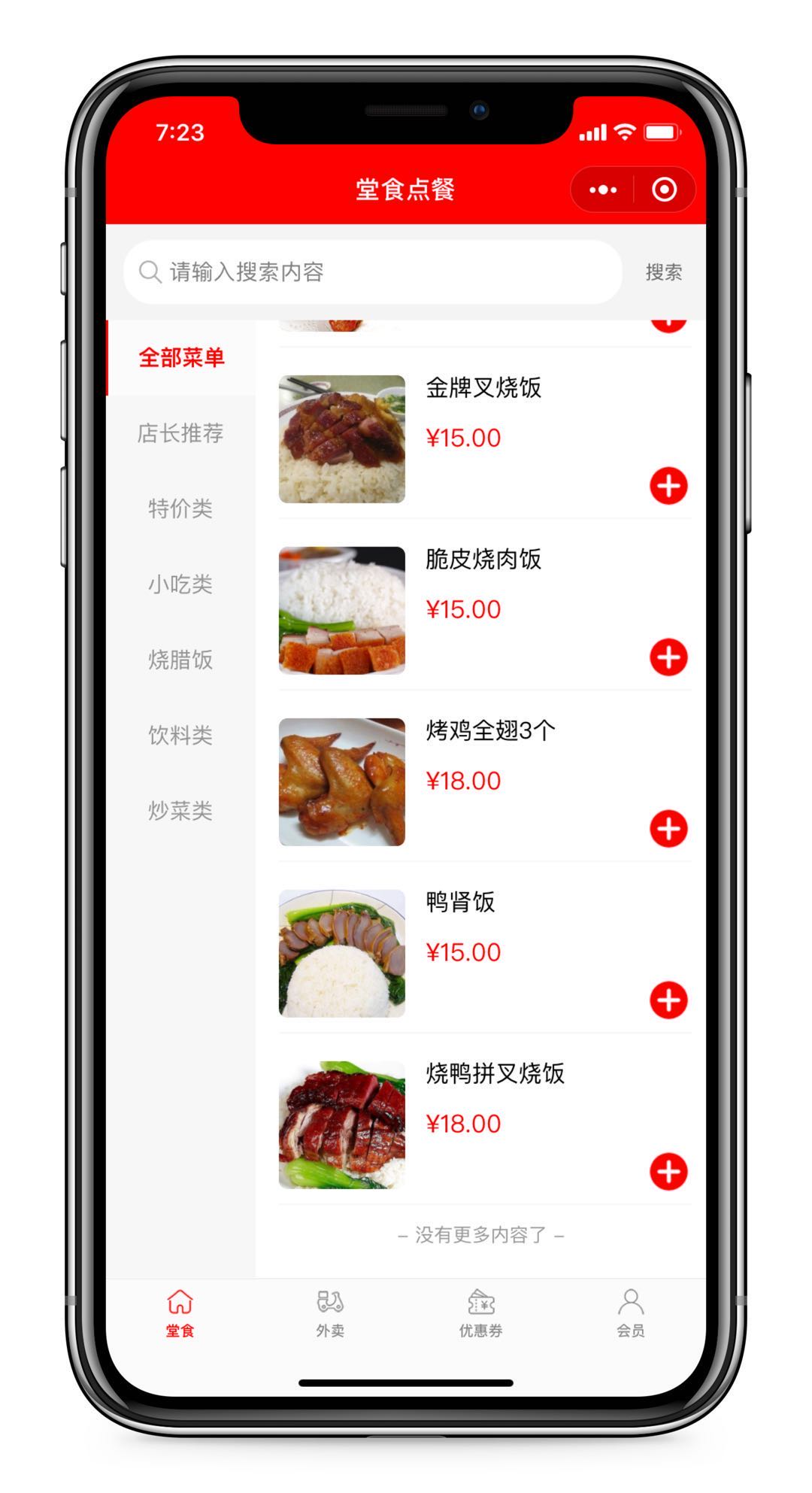Select the 饮料类 category

[180, 735]
